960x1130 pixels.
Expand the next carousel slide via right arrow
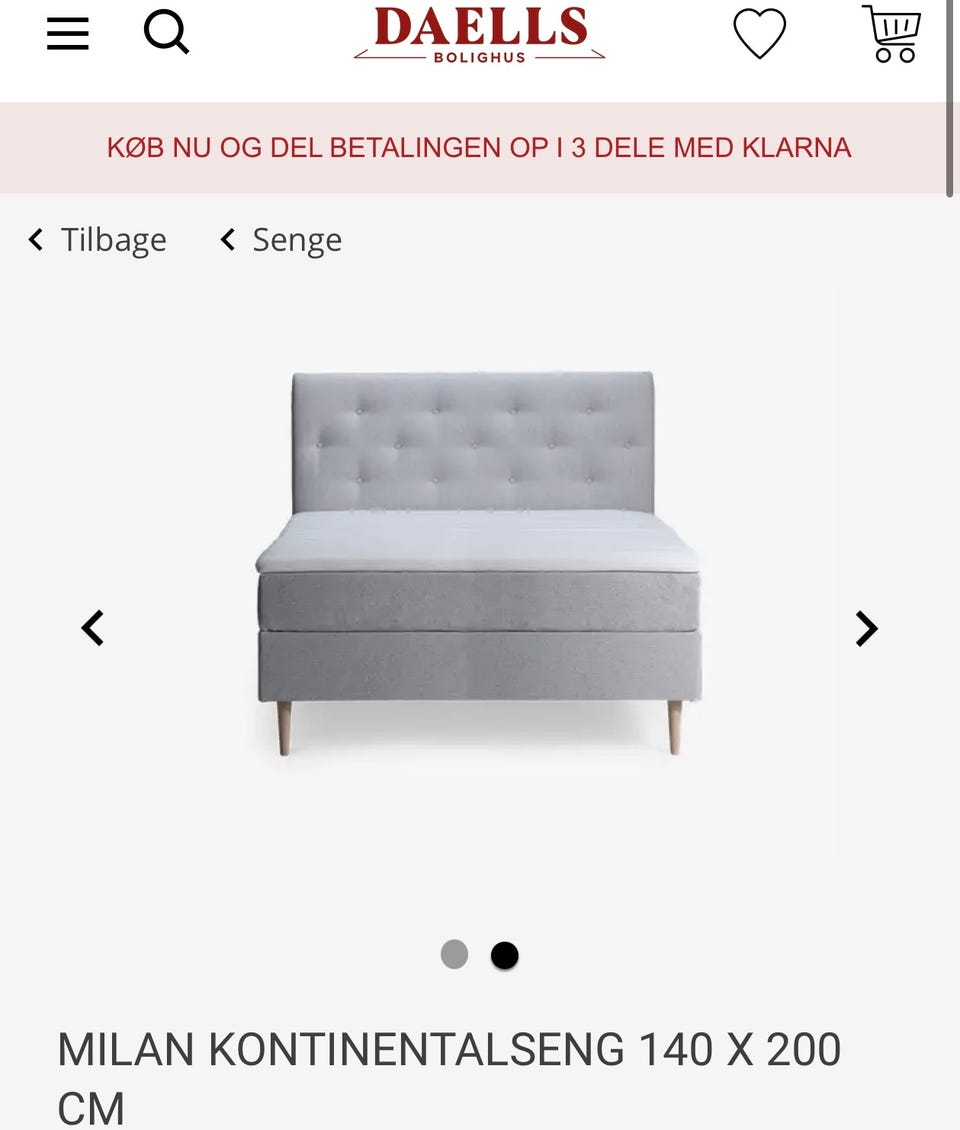pyautogui.click(x=866, y=628)
